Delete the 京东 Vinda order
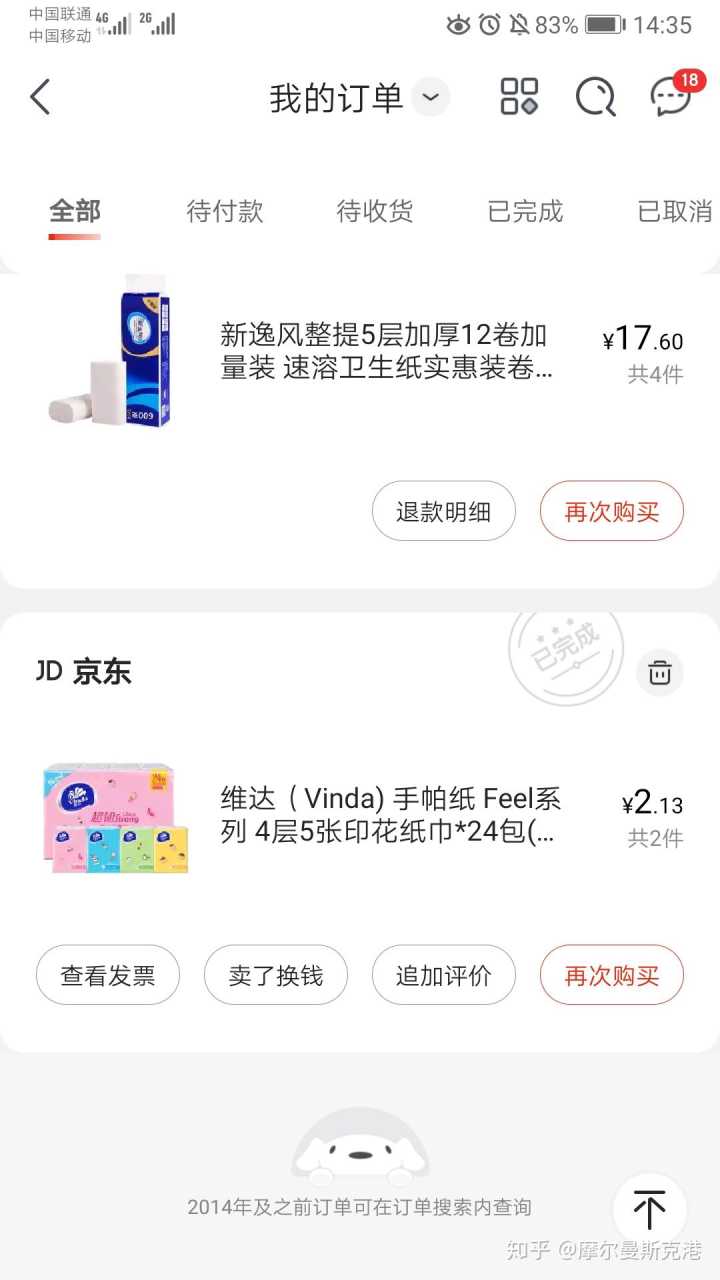The height and width of the screenshot is (1280, 720). [x=660, y=672]
